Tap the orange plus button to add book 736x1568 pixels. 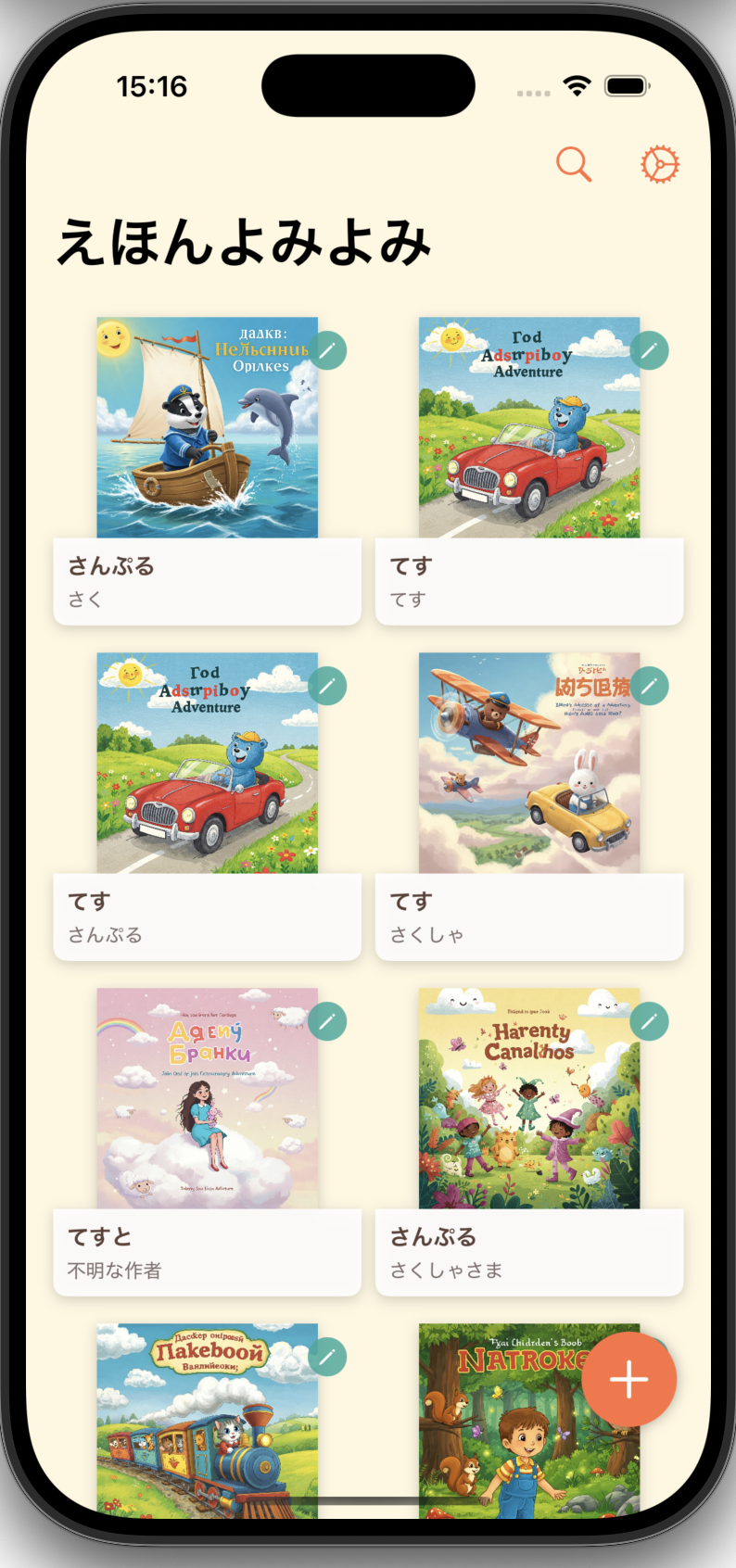[628, 1378]
